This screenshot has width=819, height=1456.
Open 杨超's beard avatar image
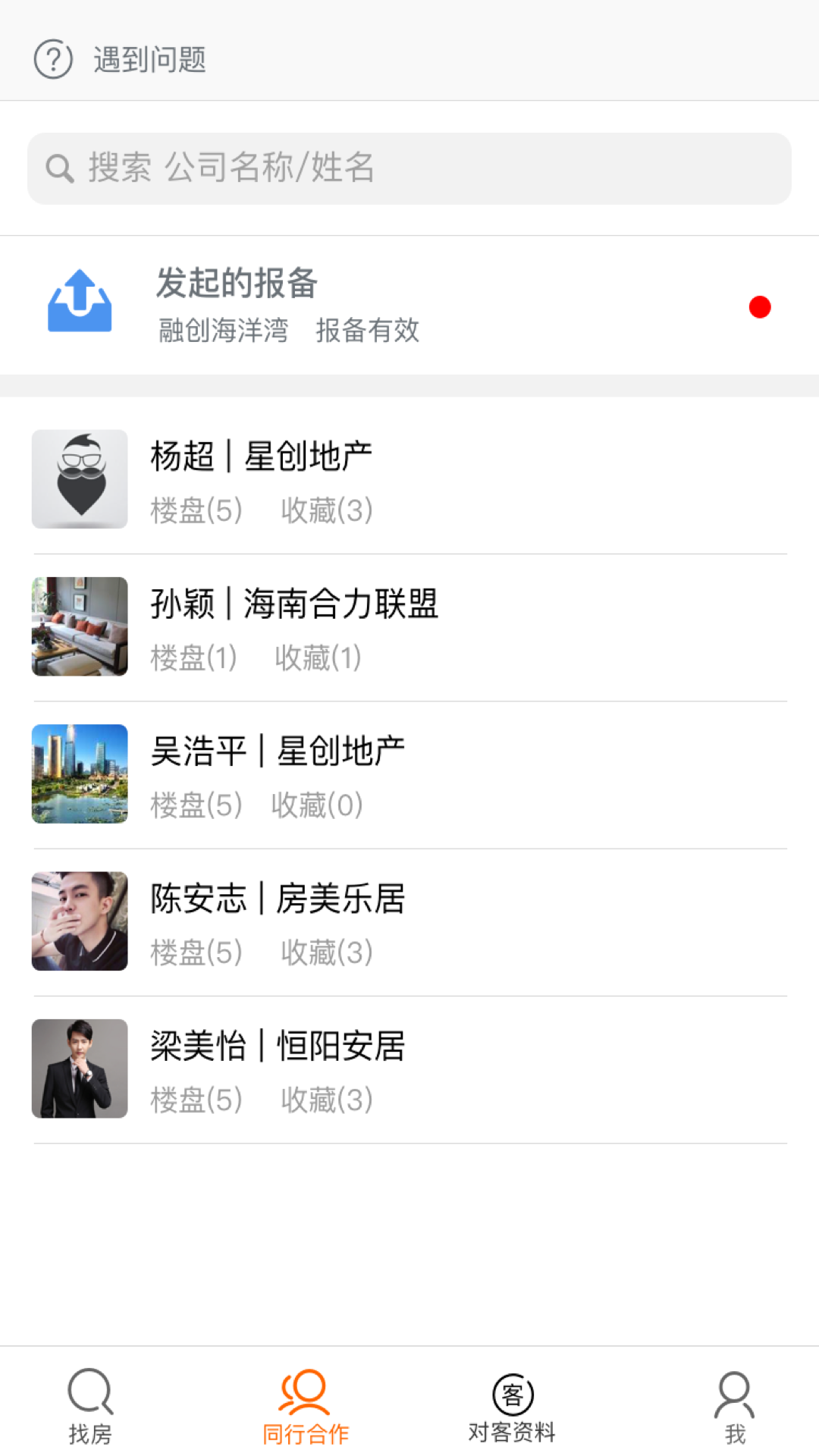79,478
